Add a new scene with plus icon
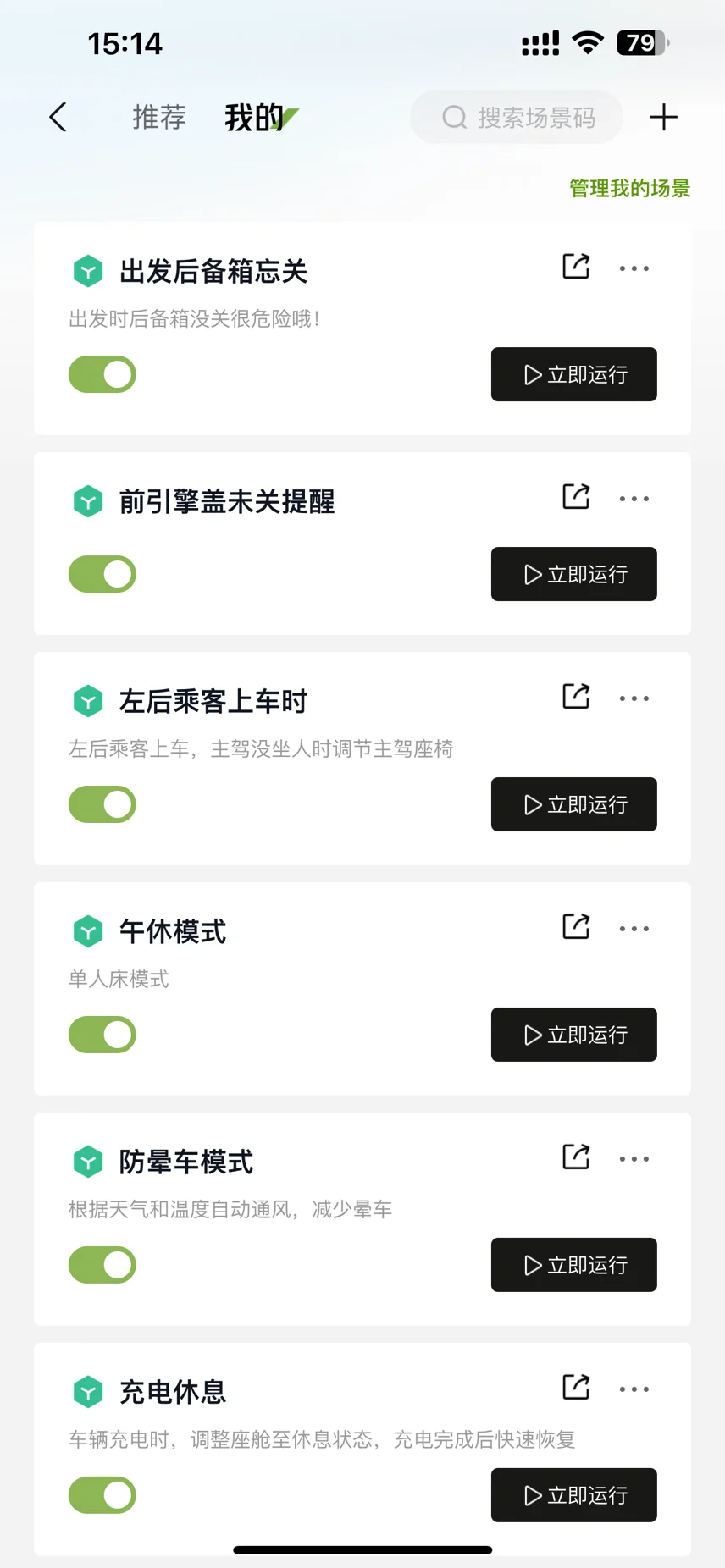Viewport: 725px width, 1568px height. point(664,117)
